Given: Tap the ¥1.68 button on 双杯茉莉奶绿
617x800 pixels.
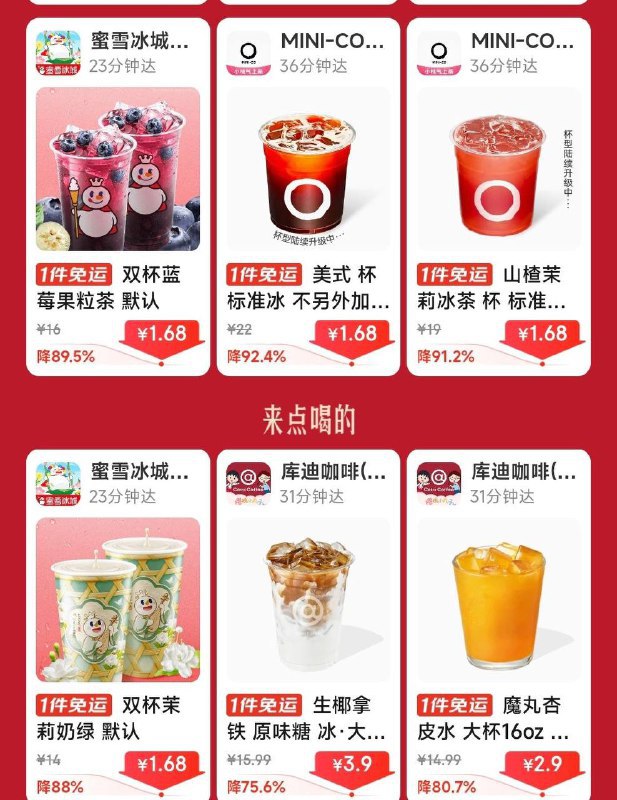Looking at the screenshot, I should click(x=161, y=765).
